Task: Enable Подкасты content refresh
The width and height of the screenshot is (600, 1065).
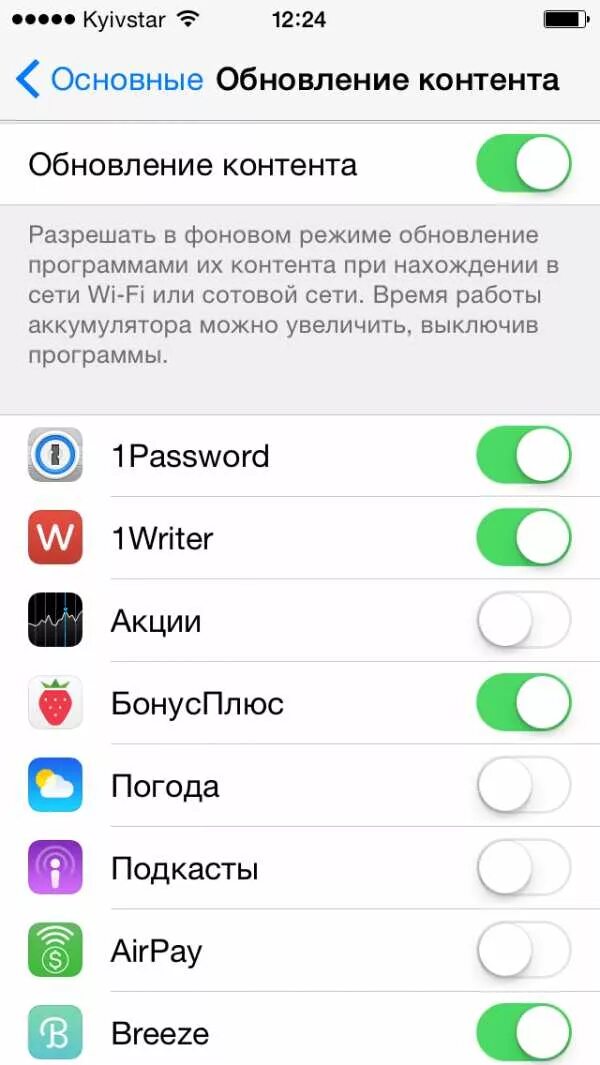Action: click(523, 868)
